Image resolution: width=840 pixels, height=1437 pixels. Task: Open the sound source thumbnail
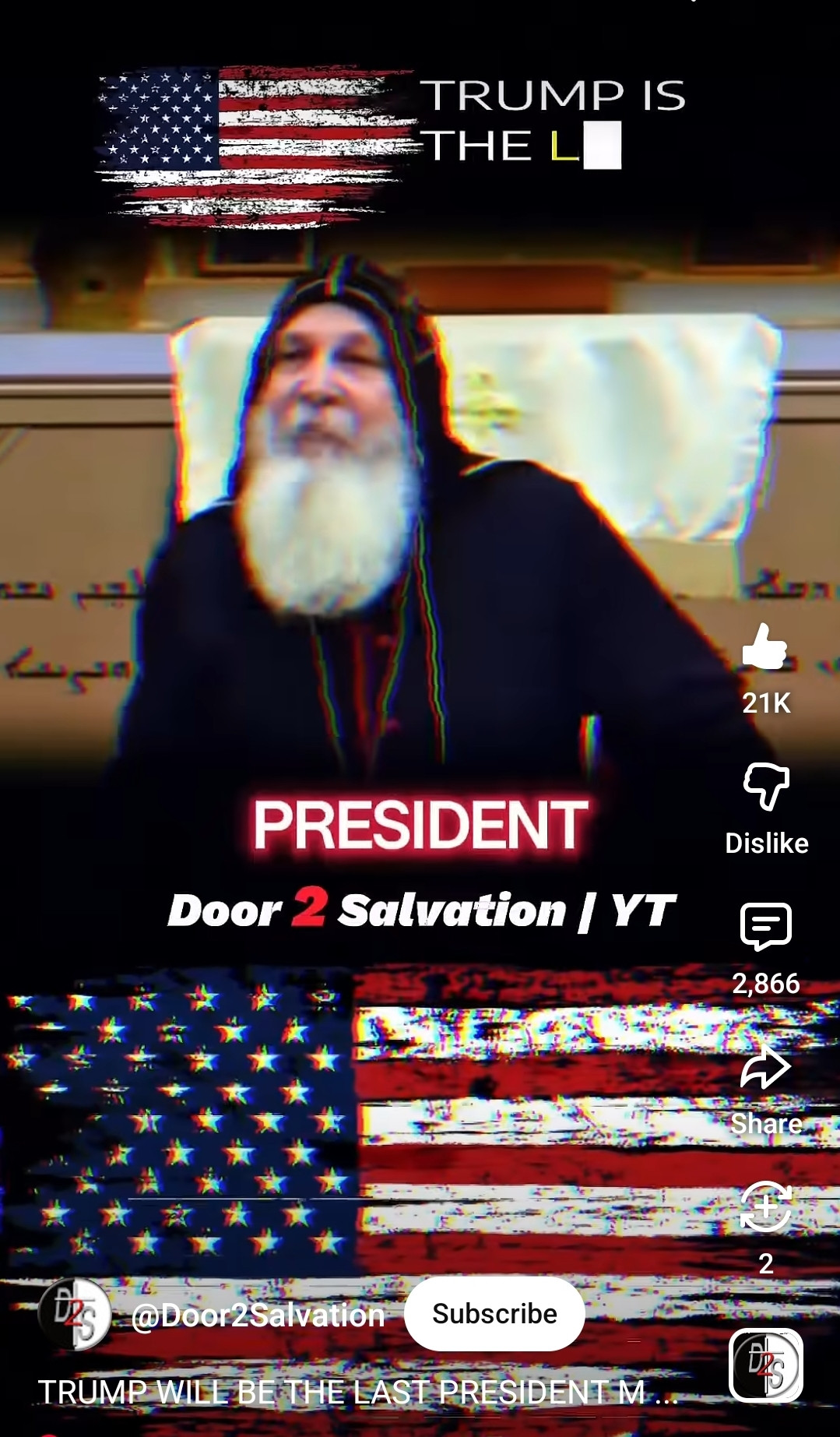(x=765, y=1365)
